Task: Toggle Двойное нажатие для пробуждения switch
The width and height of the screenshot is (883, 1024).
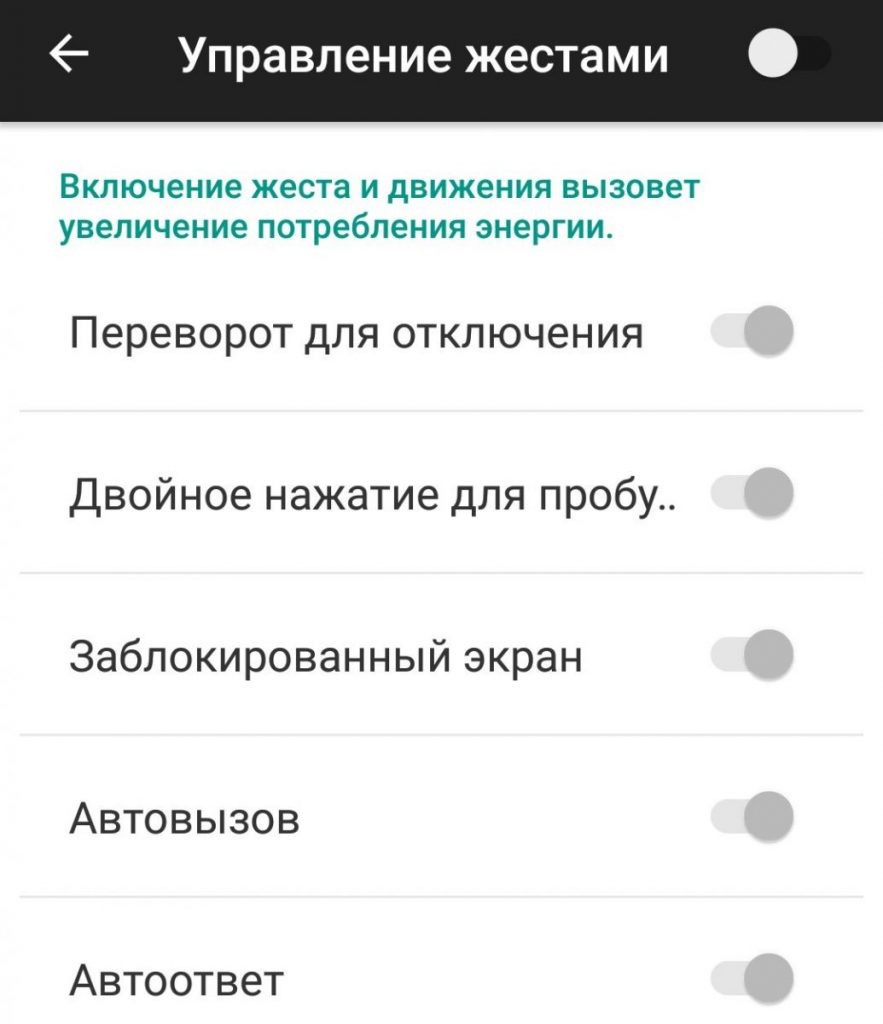Action: (x=752, y=492)
